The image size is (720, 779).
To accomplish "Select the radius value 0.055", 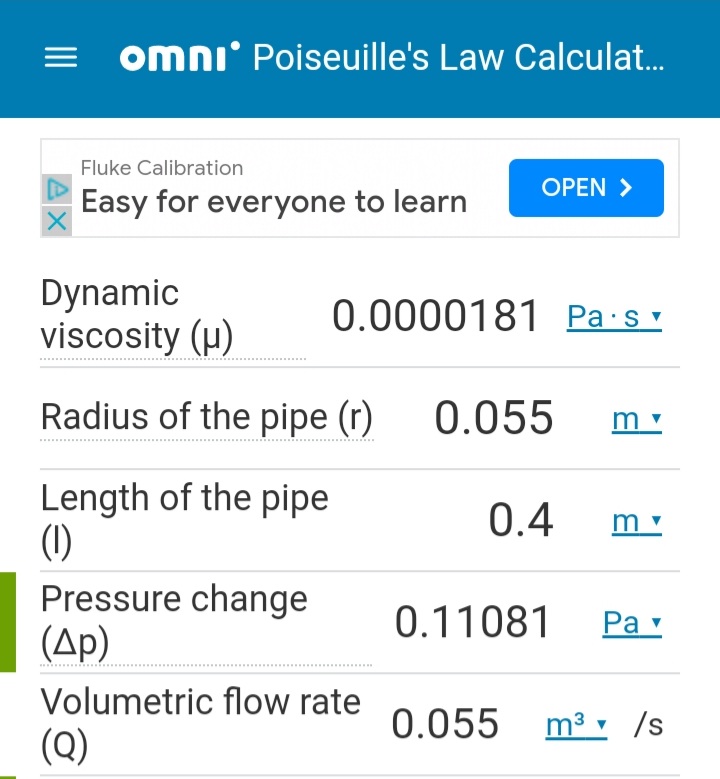I will 493,418.
